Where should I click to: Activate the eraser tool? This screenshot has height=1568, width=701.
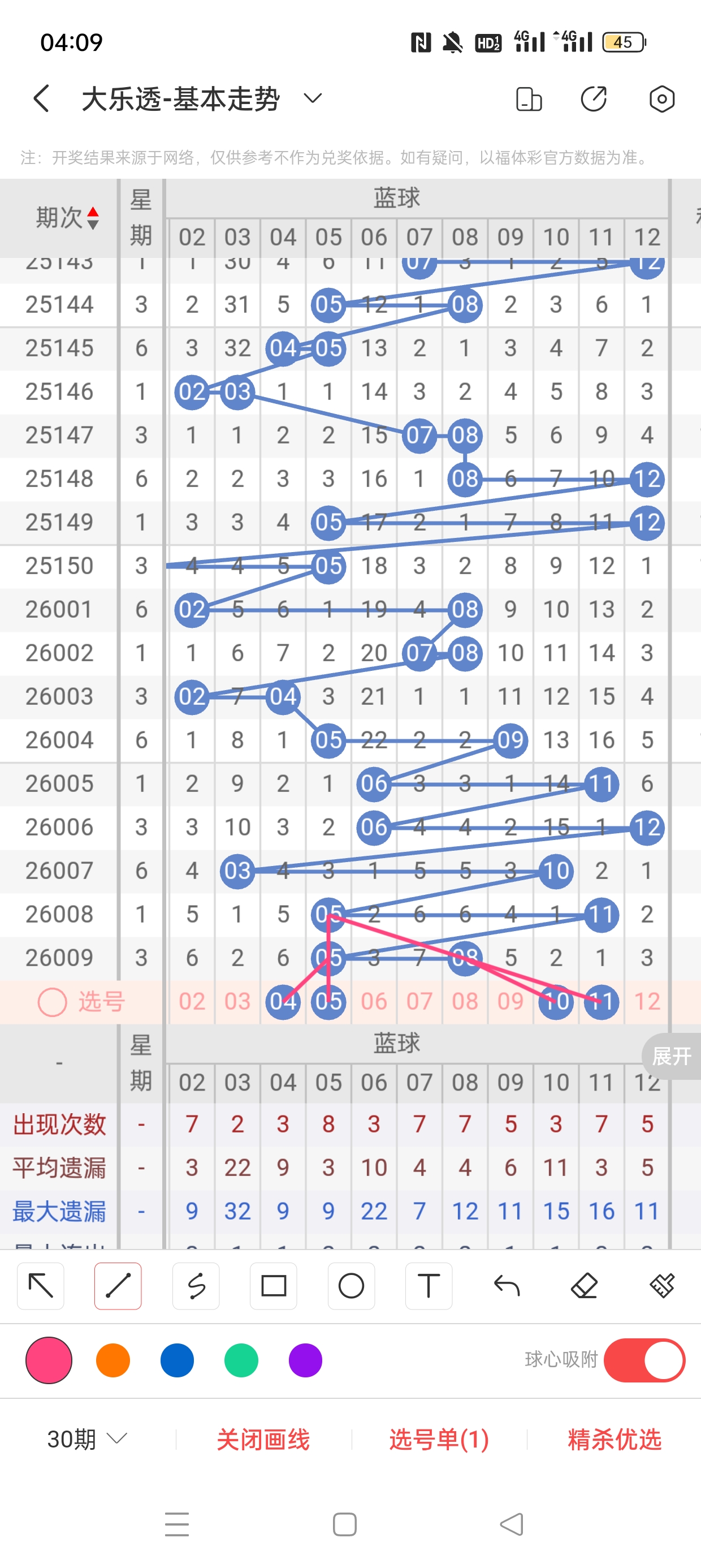[584, 1286]
